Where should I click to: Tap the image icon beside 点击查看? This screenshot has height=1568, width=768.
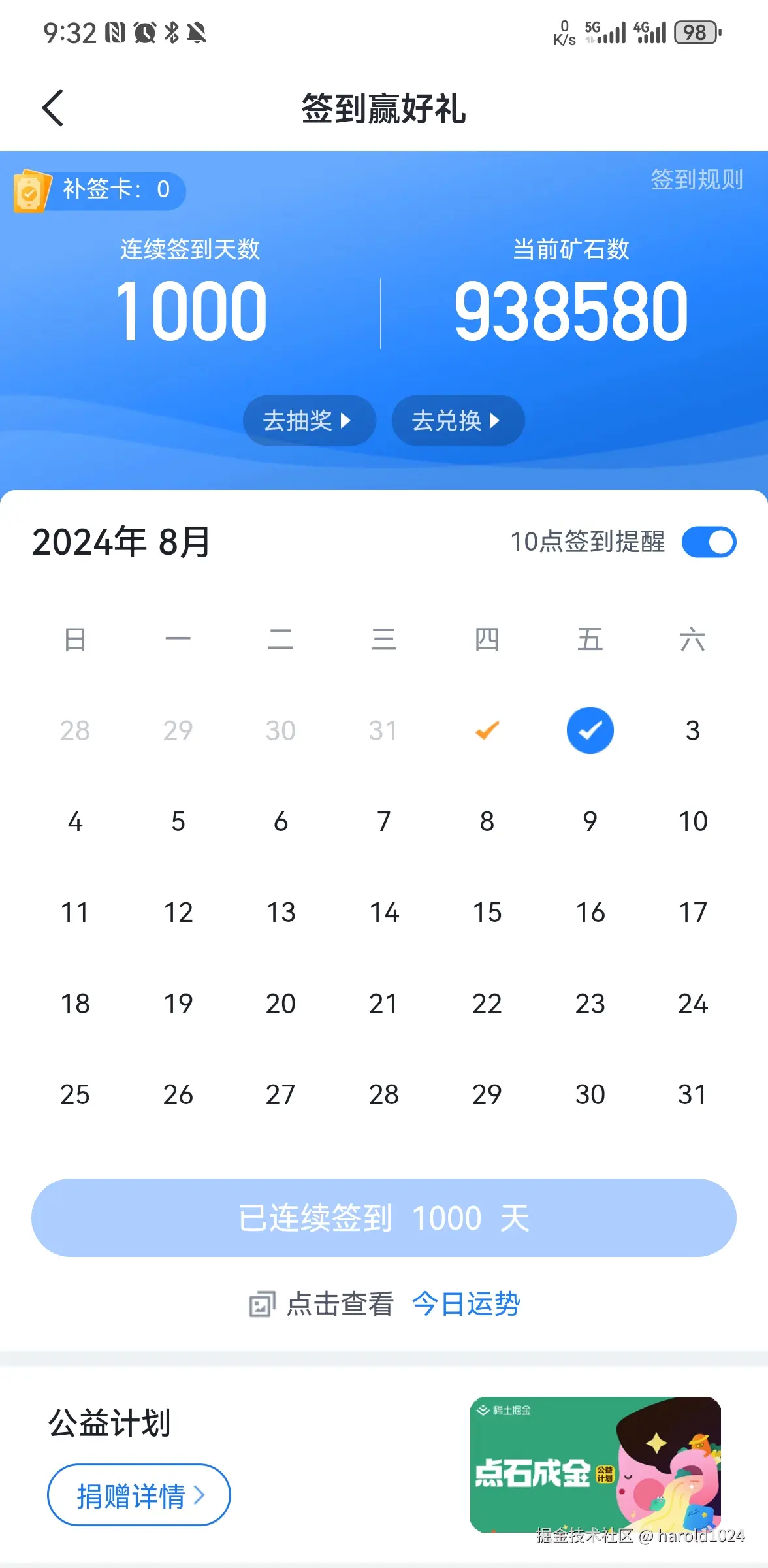pos(263,1303)
